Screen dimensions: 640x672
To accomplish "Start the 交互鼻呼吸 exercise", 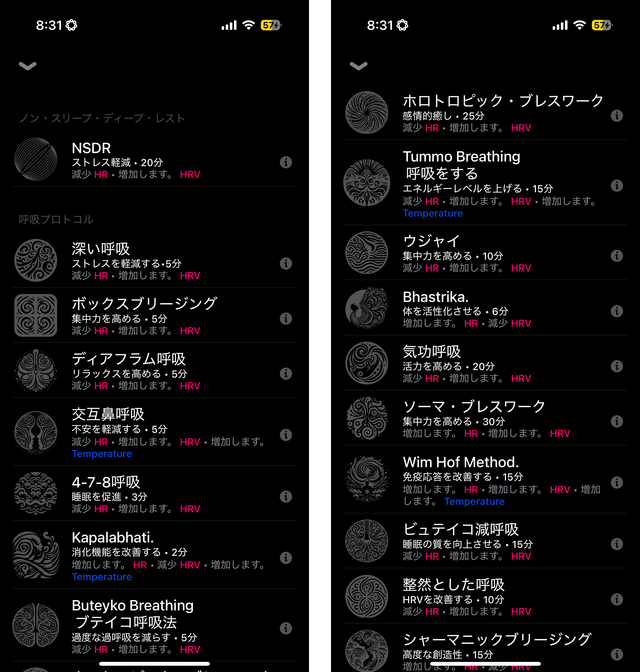I will point(150,432).
